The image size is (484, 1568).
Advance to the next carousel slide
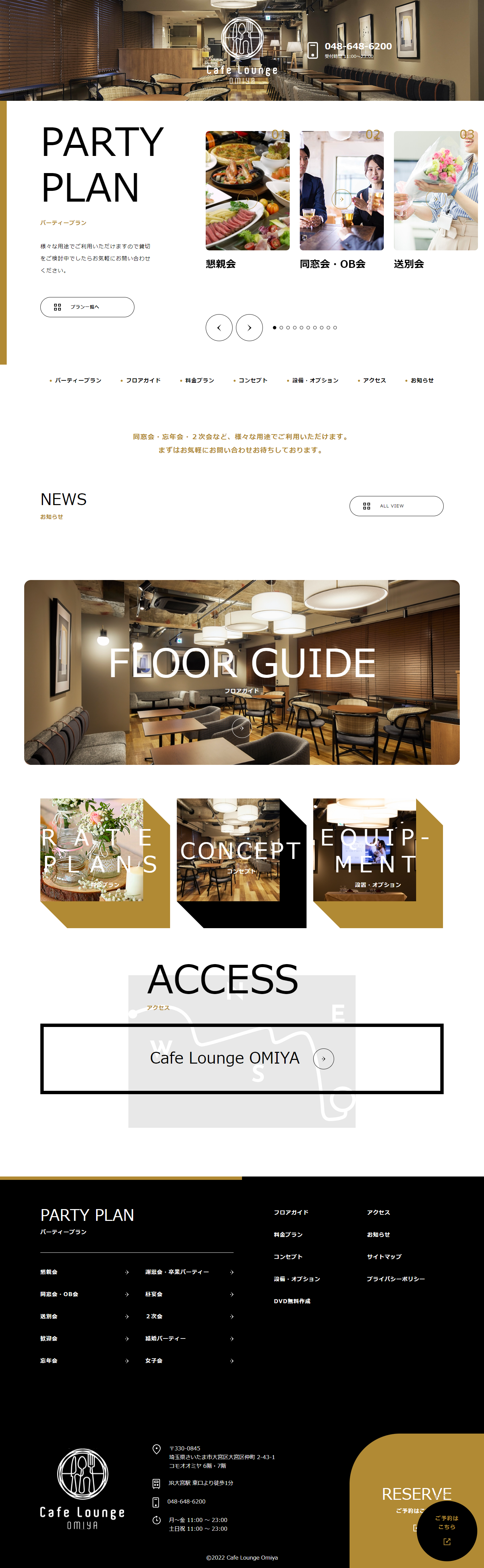[x=249, y=327]
